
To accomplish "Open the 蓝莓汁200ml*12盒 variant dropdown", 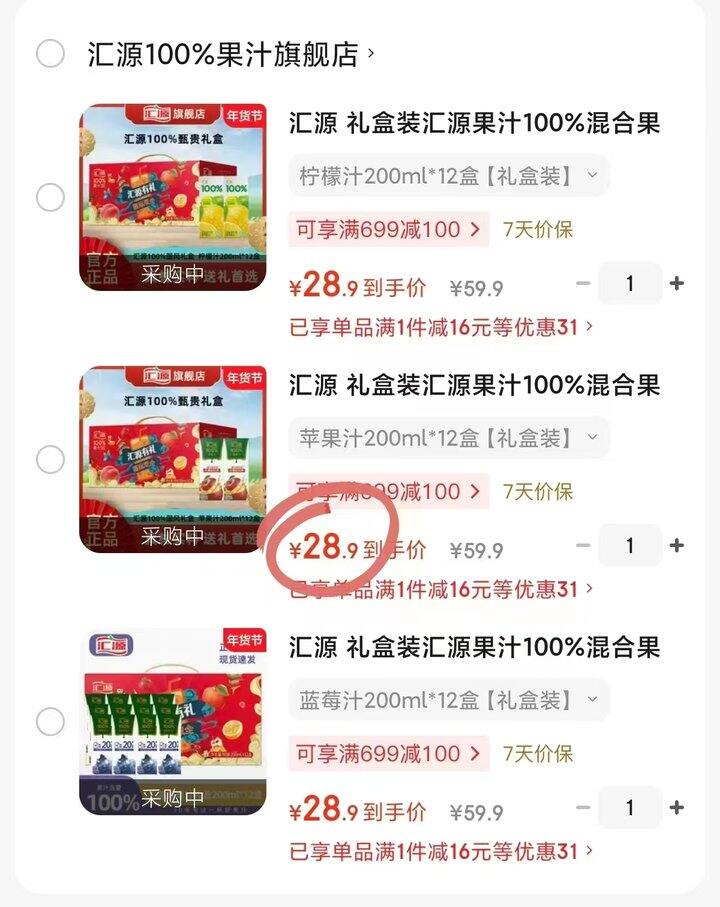I will pos(449,700).
